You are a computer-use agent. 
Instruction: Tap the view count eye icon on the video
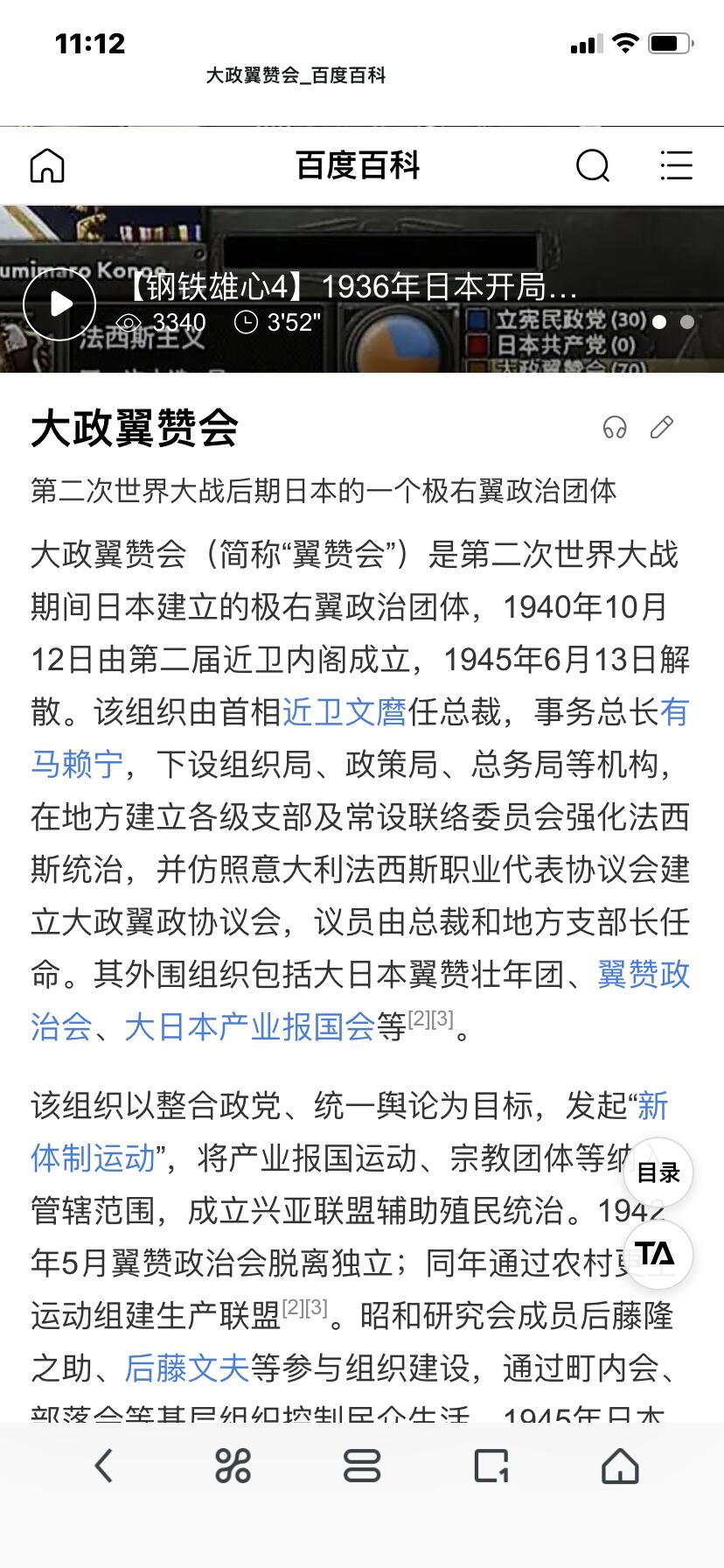click(x=129, y=323)
